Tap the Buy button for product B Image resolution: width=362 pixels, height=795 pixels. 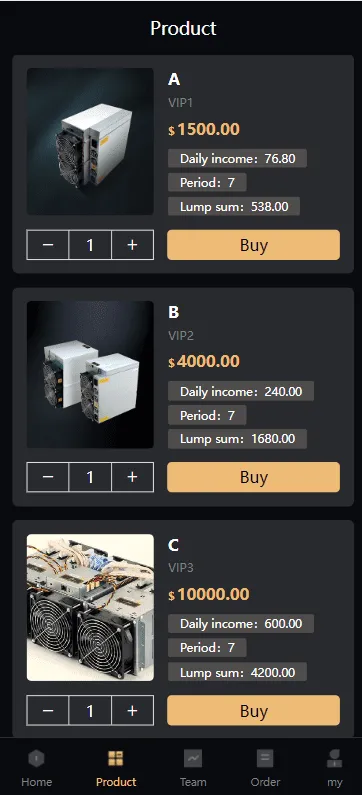click(x=254, y=477)
